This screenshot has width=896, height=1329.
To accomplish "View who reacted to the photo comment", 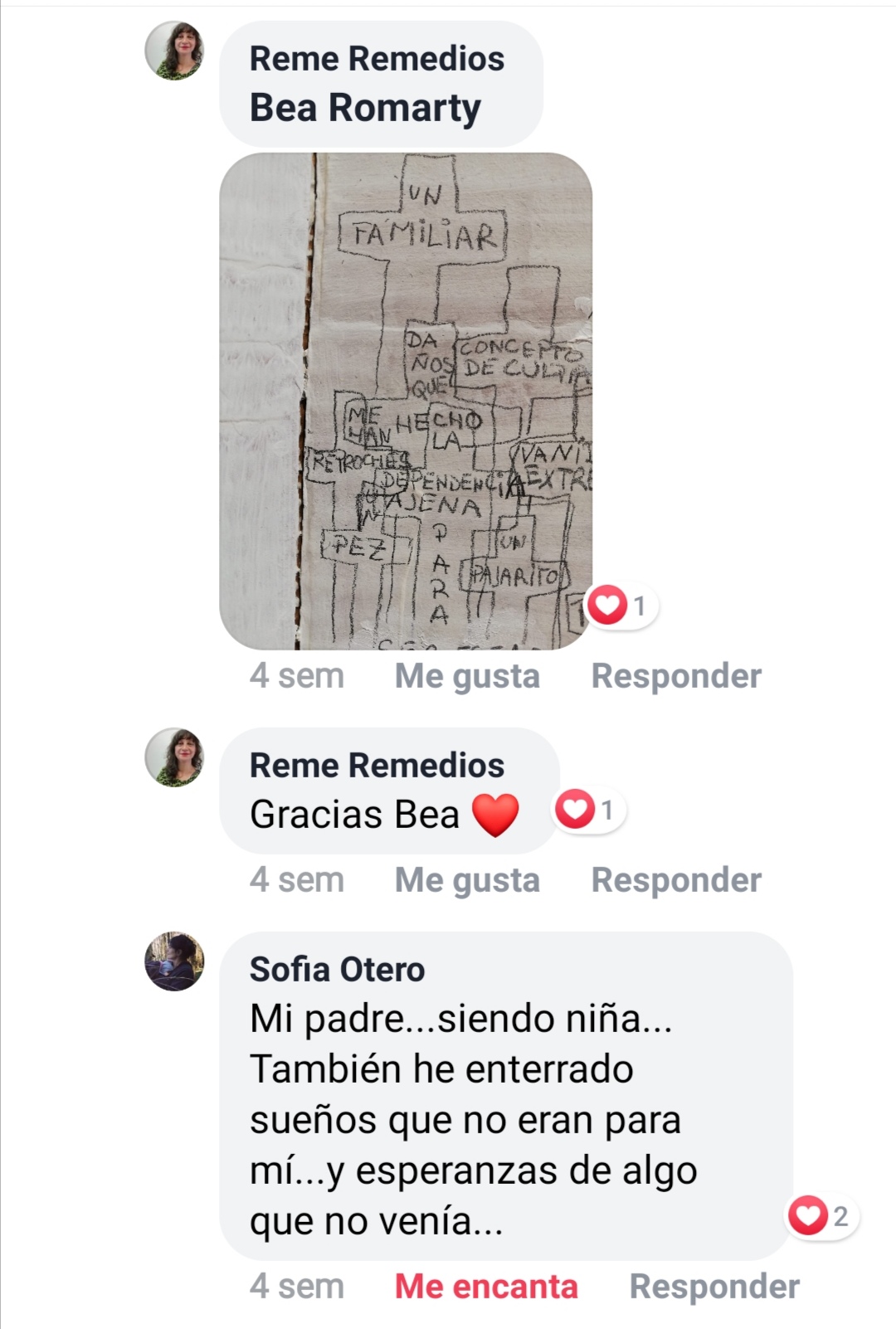I will click(621, 606).
